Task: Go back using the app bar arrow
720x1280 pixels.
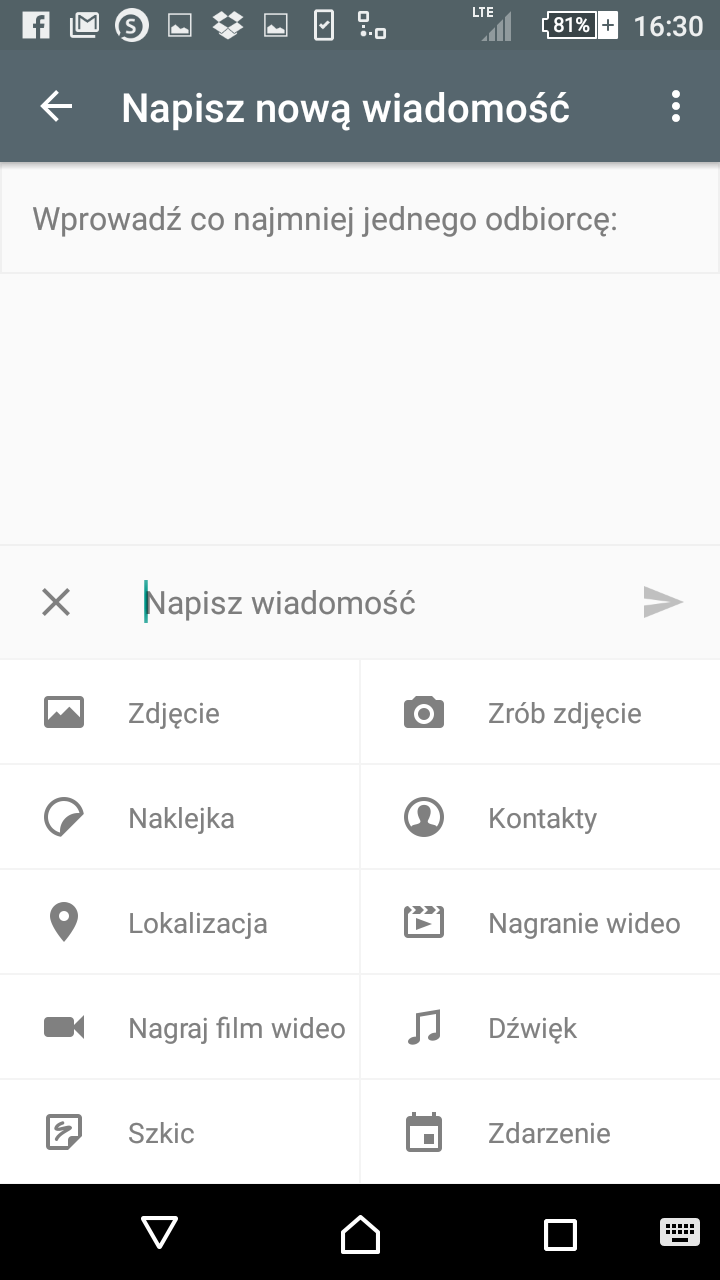Action: 56,107
